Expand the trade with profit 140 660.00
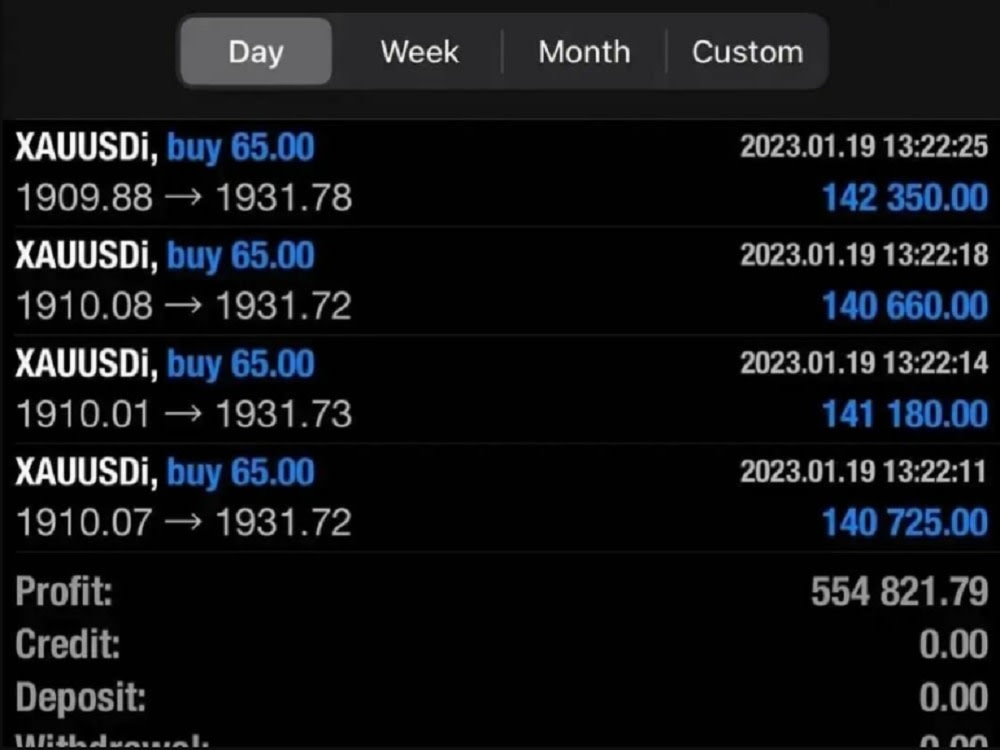 tap(500, 281)
